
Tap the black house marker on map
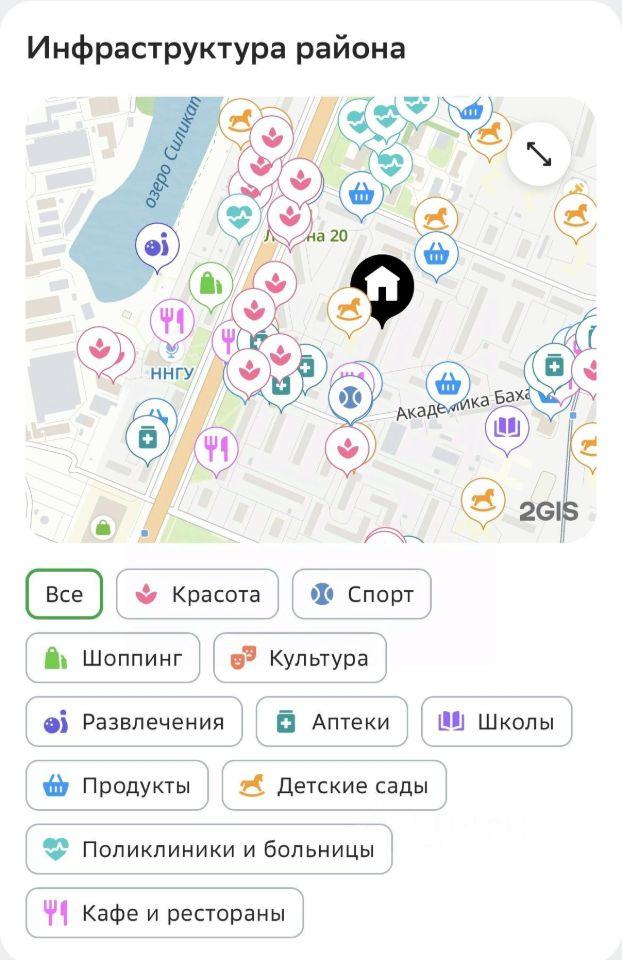(382, 287)
